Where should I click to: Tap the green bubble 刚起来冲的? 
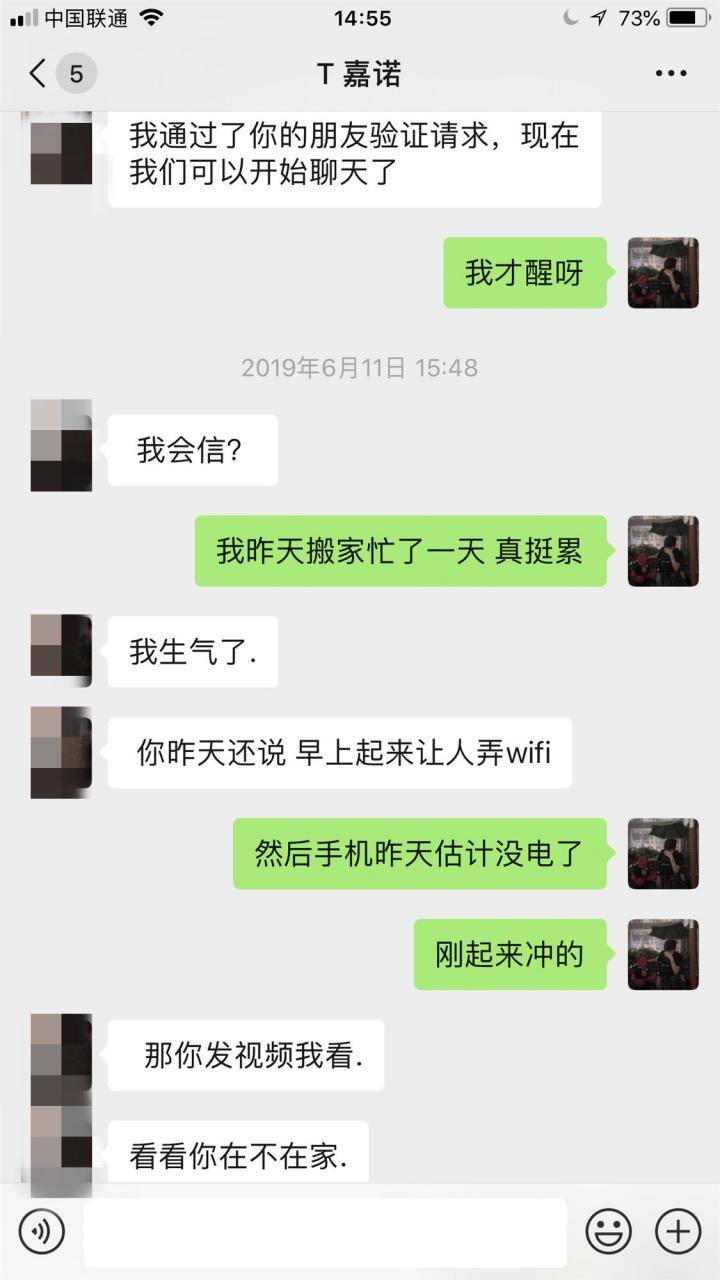point(508,954)
